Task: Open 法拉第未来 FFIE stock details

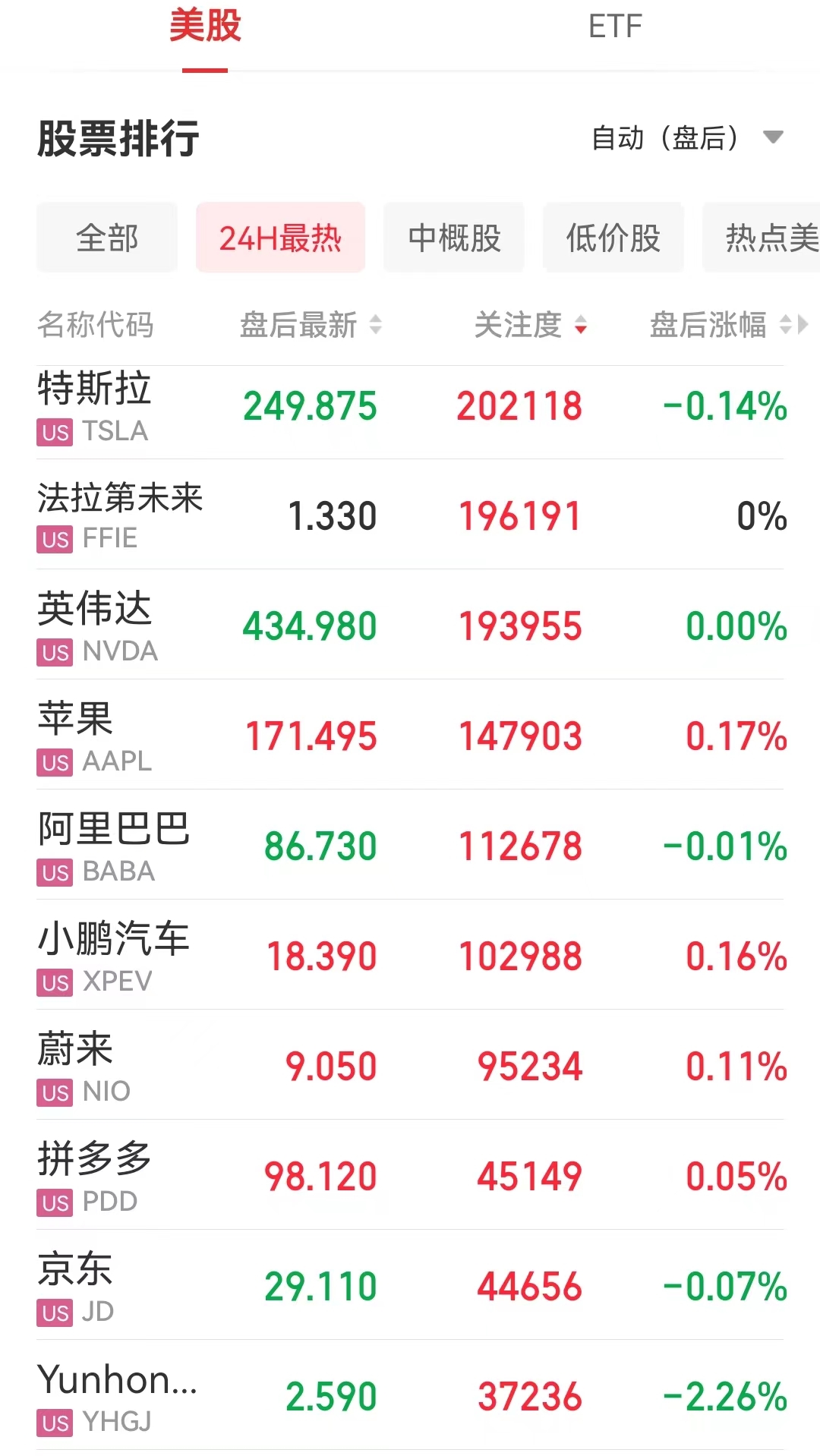Action: (410, 515)
